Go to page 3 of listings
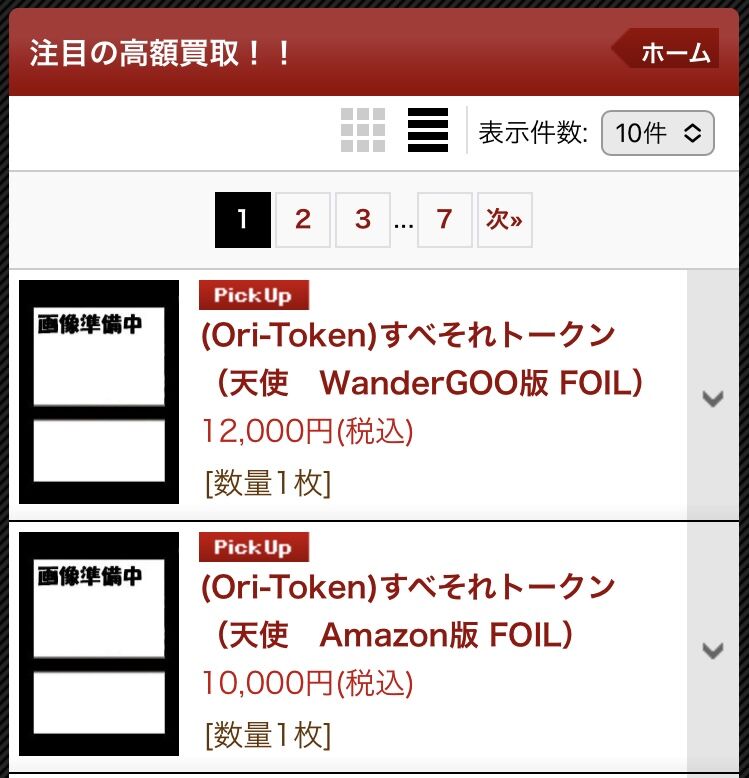 tap(363, 219)
